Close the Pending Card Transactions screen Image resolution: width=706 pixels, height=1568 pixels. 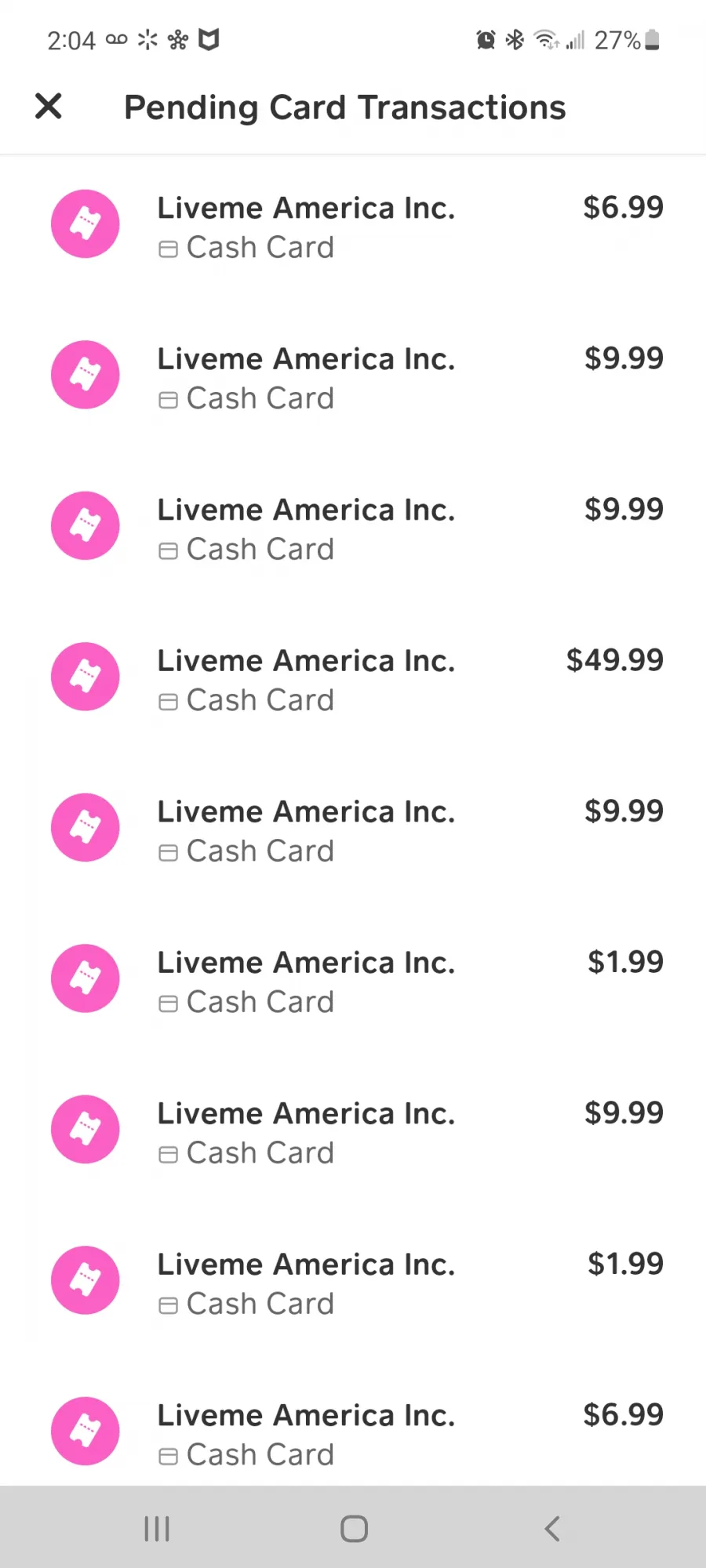49,106
